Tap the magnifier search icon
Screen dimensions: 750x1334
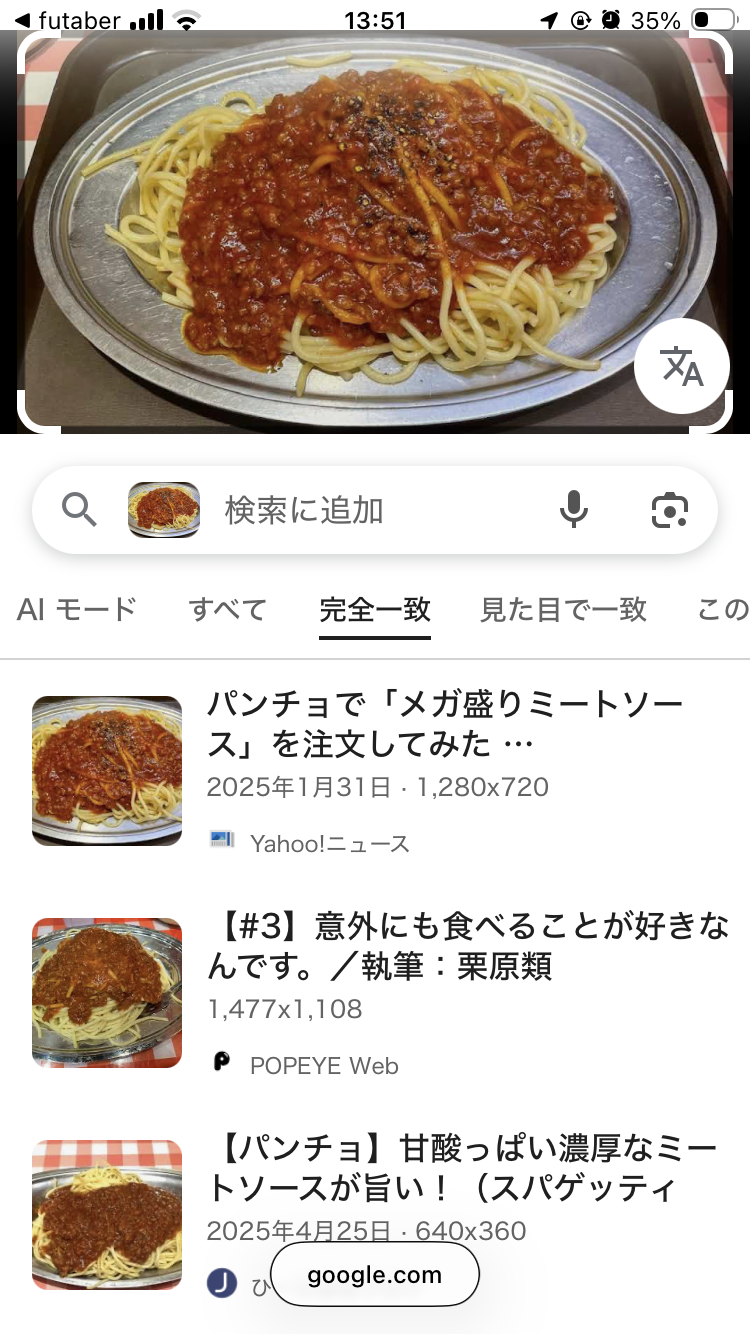[x=80, y=510]
